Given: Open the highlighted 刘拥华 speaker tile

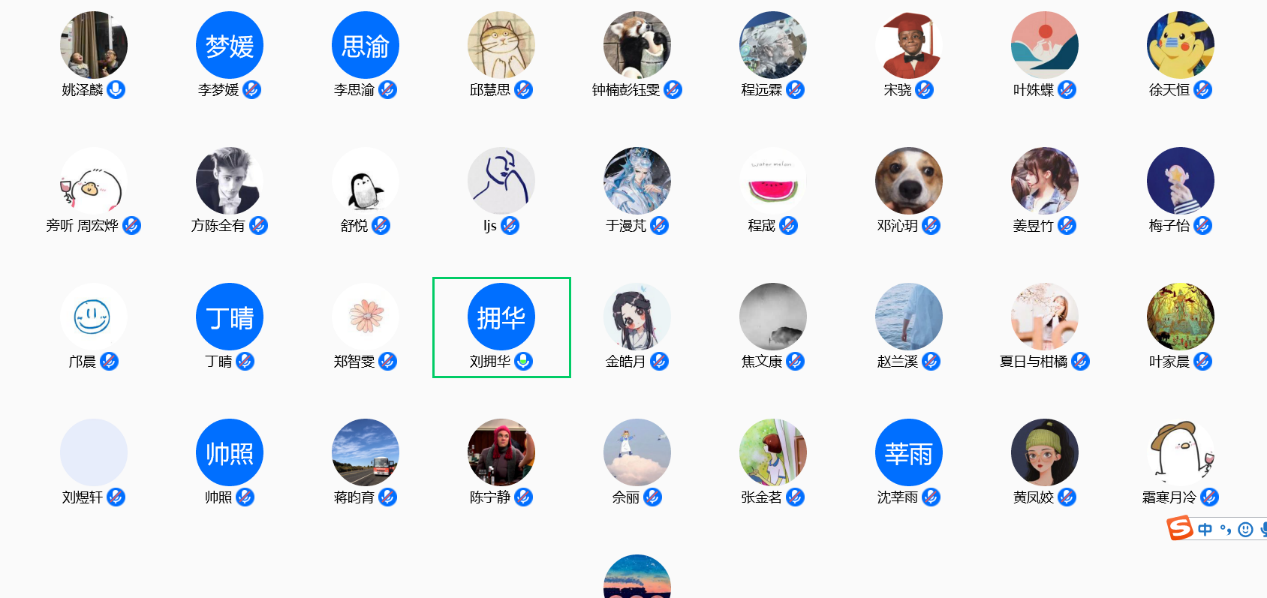Looking at the screenshot, I should [501, 317].
